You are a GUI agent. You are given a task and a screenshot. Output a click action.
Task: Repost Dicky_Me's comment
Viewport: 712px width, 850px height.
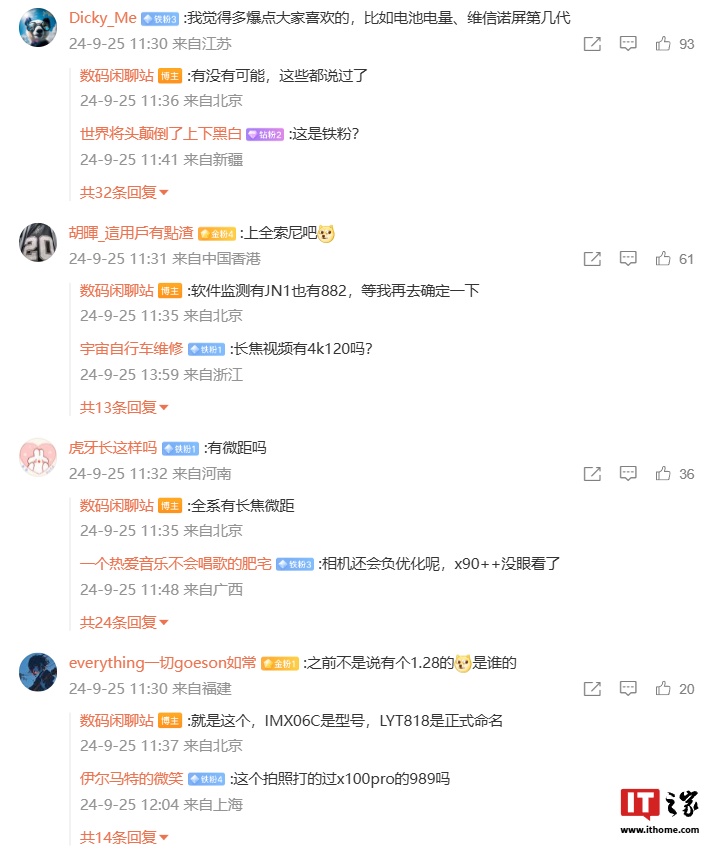click(x=592, y=44)
